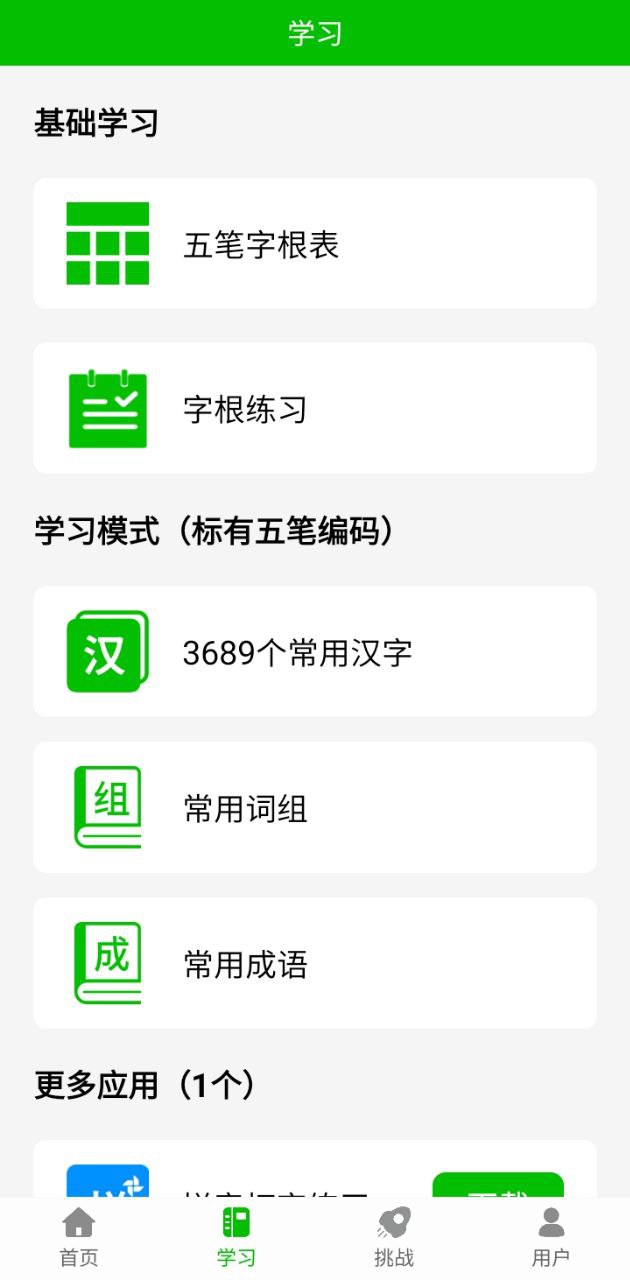Select 常用成语 study mode

pyautogui.click(x=314, y=963)
